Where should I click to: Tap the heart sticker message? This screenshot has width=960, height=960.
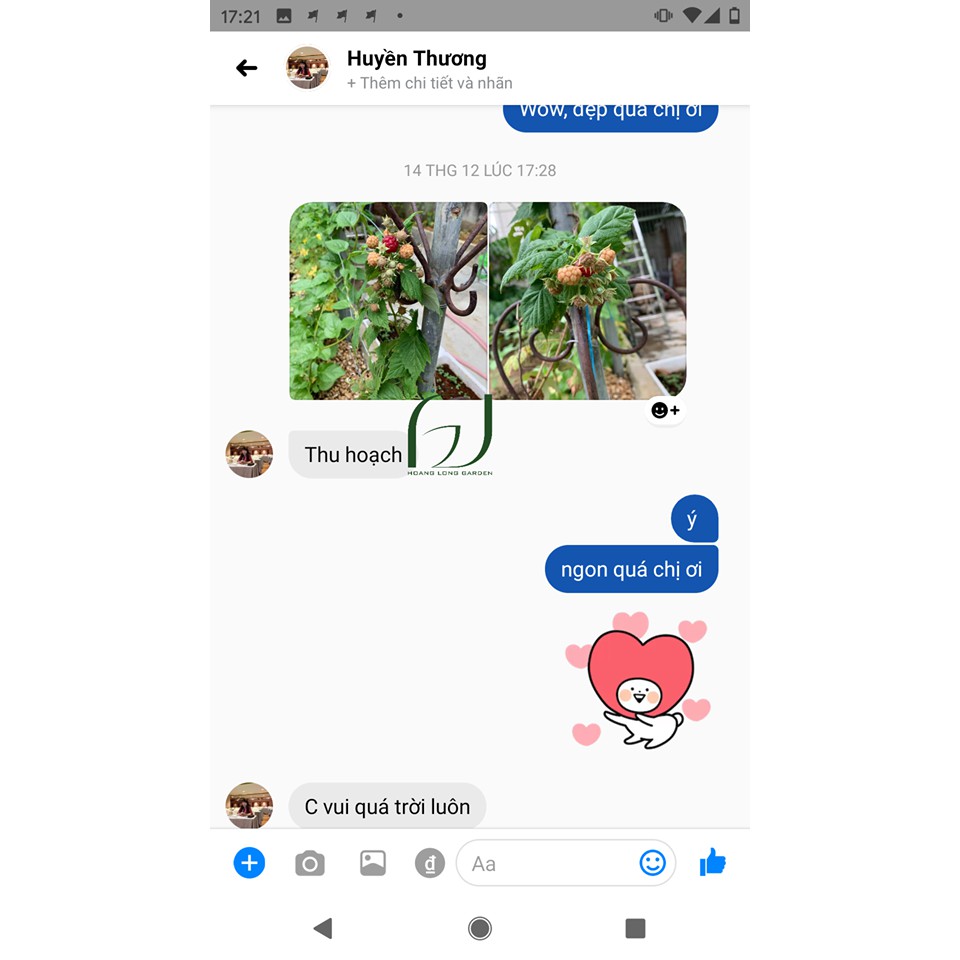click(638, 680)
